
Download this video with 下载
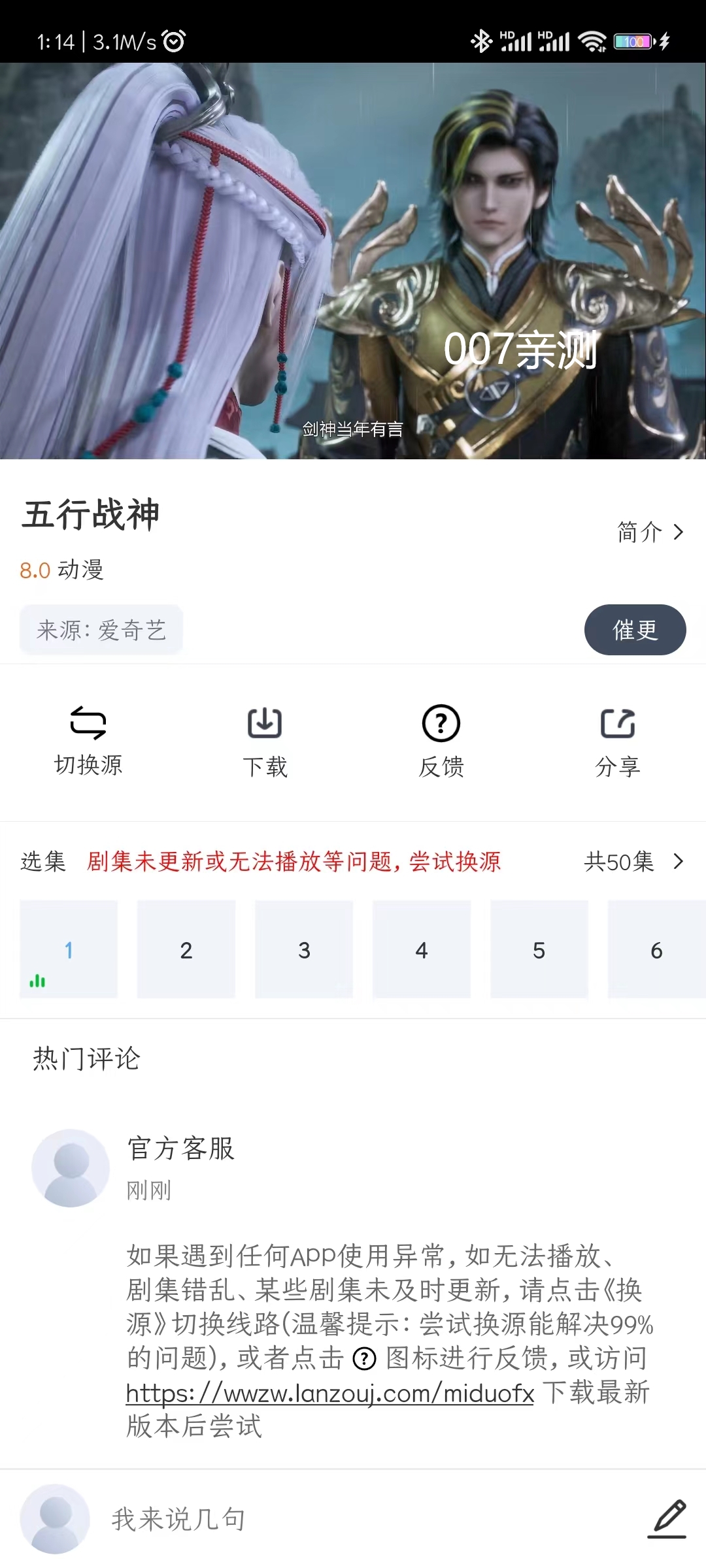click(x=265, y=741)
